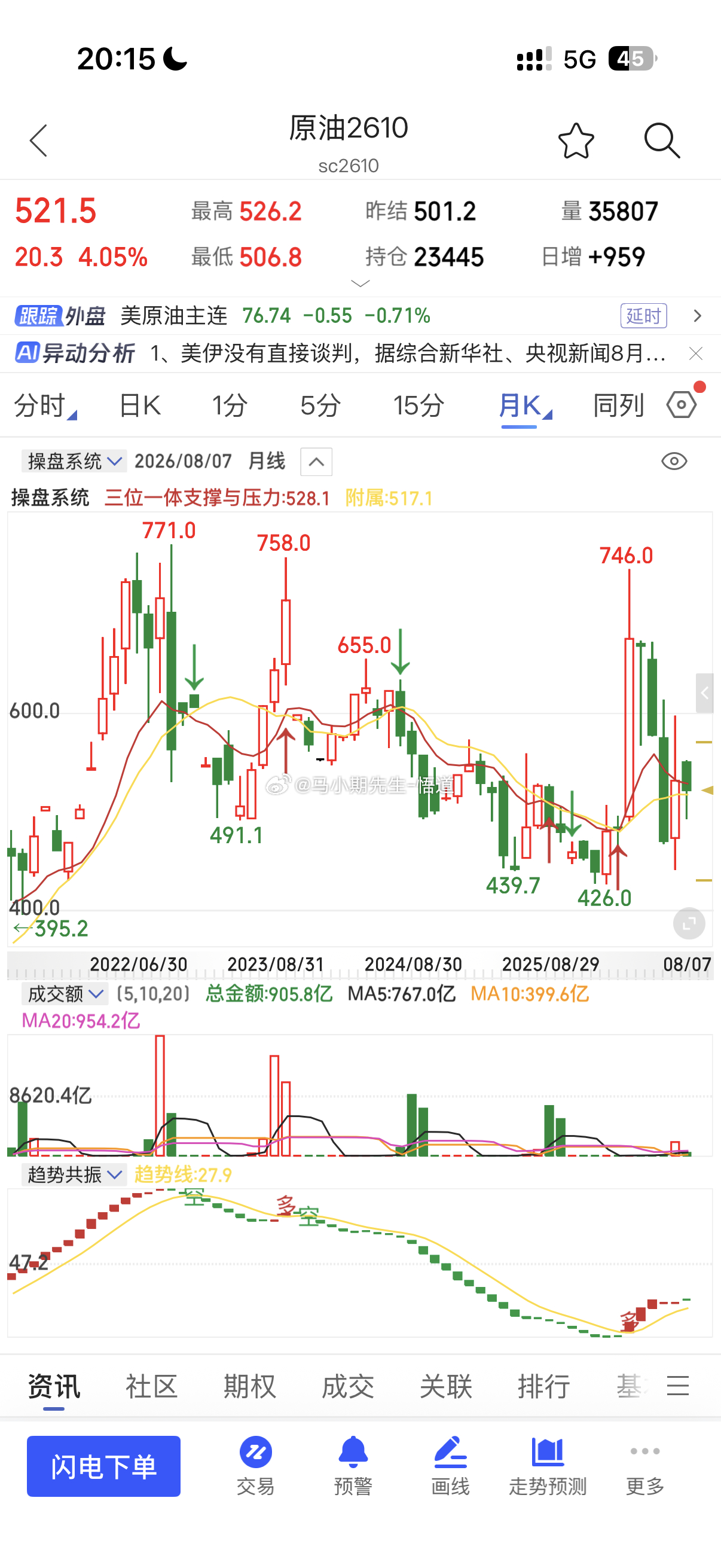Open the 趋势共振 indicator dropdown
This screenshot has height=1568, width=721.
point(74,1174)
